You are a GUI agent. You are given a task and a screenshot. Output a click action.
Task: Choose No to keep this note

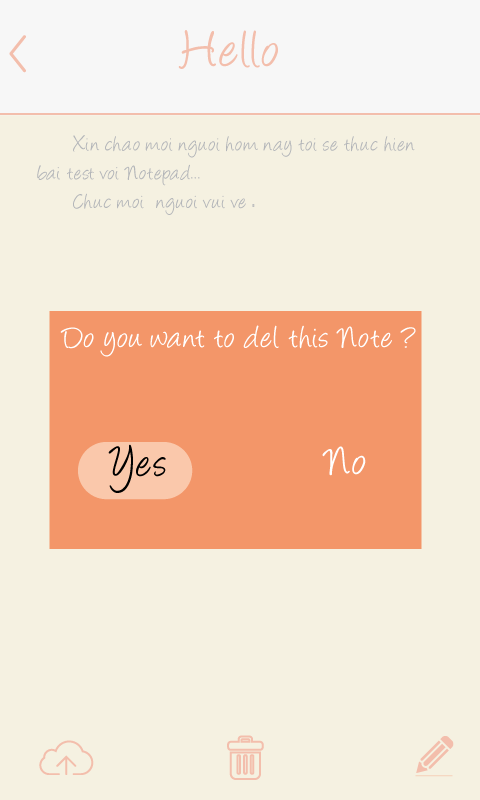click(x=344, y=462)
